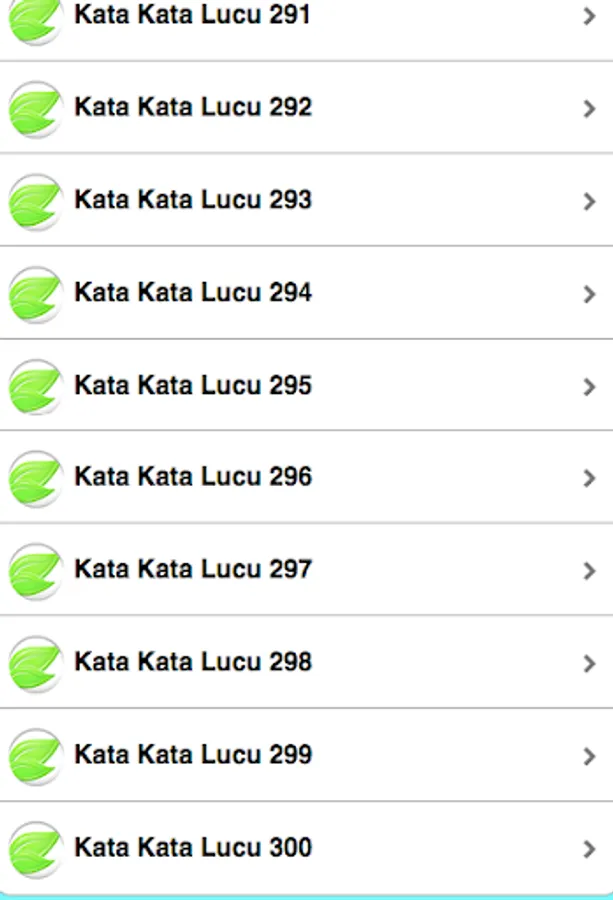Tap the Kata Kata Lucu 294 item

point(306,293)
